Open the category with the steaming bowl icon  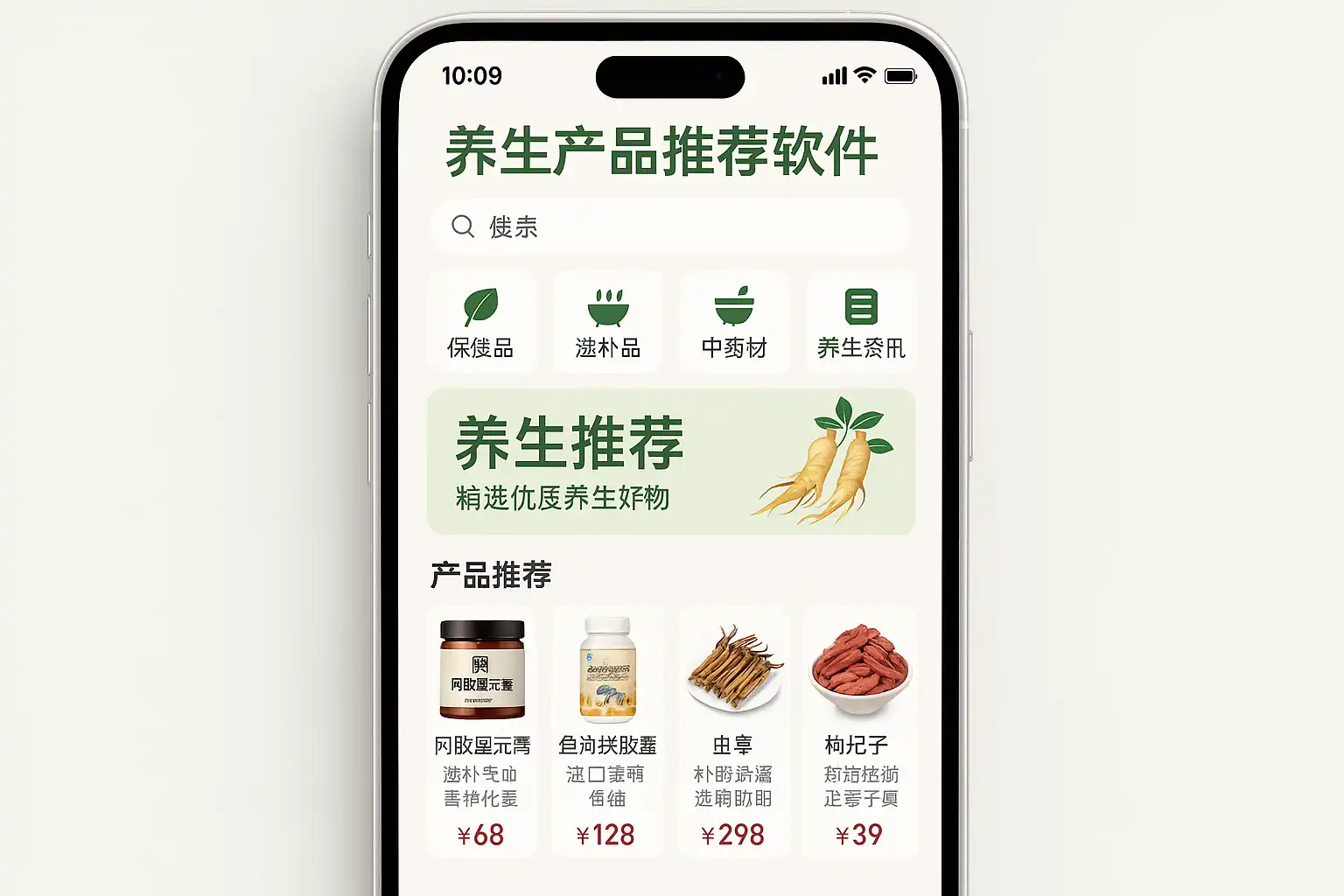coord(607,322)
